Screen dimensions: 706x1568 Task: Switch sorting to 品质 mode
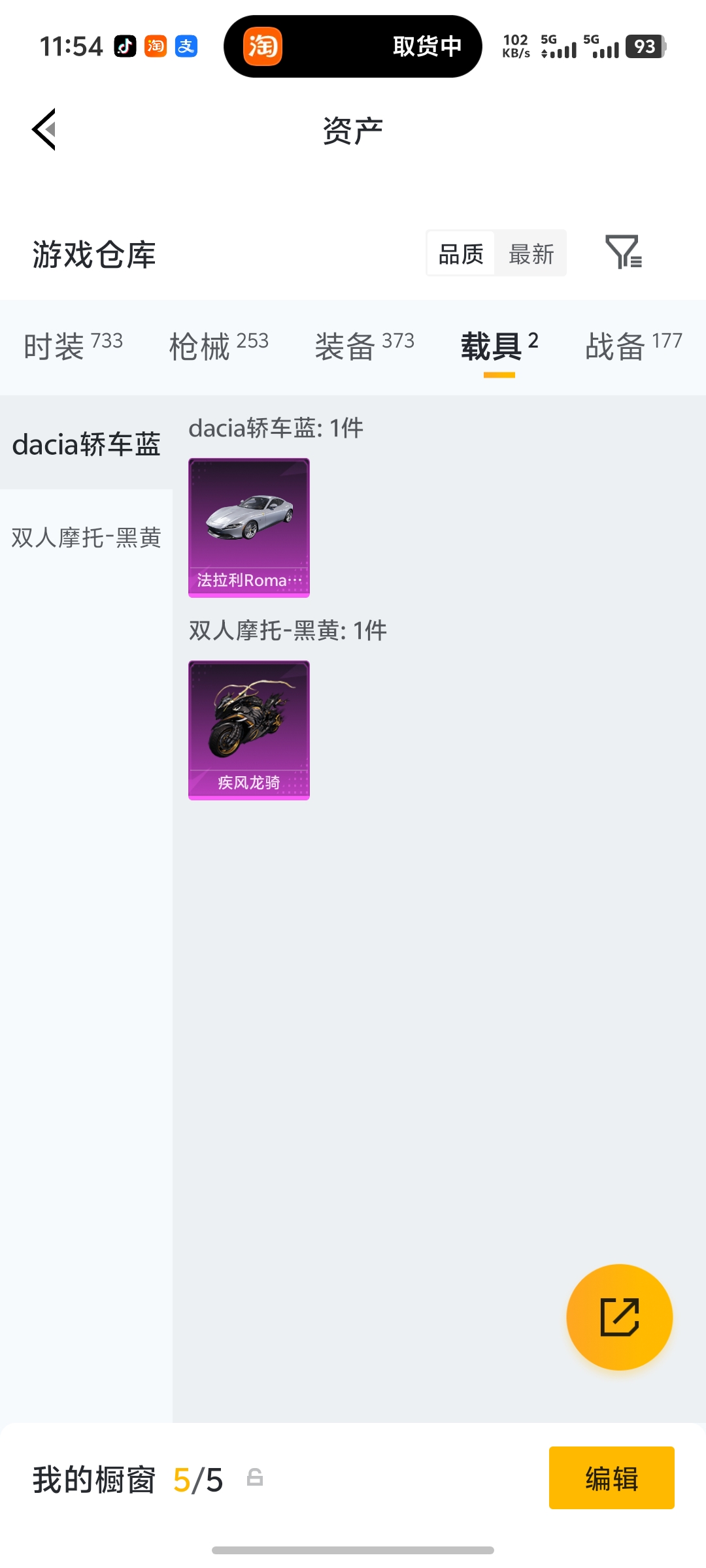click(x=461, y=253)
